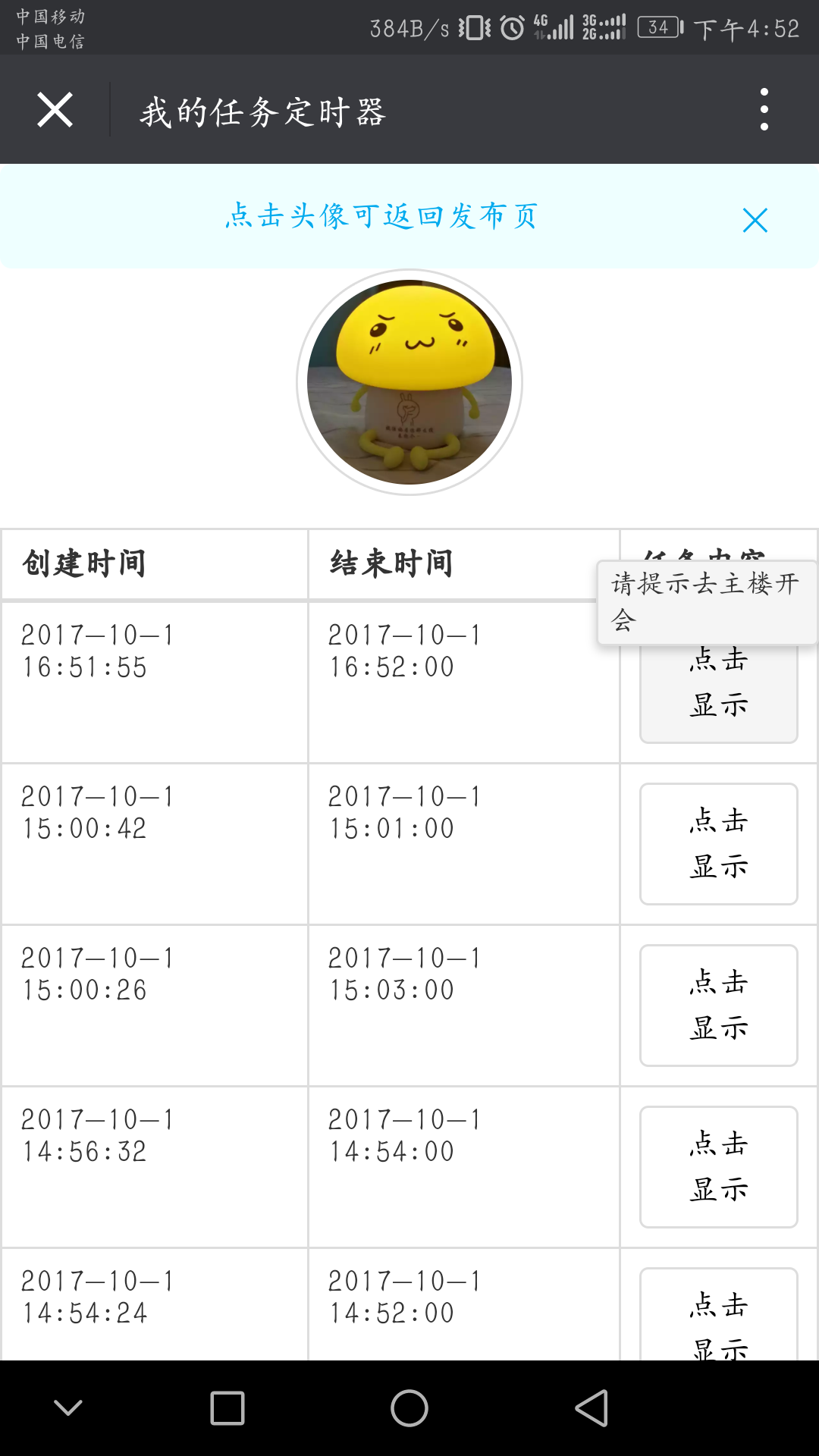Tap the 我的任务定时器 page title

click(263, 110)
